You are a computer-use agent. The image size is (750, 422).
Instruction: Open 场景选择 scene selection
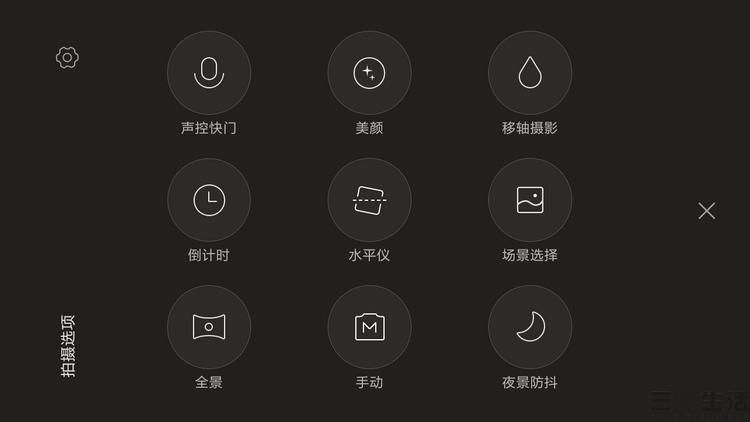coord(530,200)
